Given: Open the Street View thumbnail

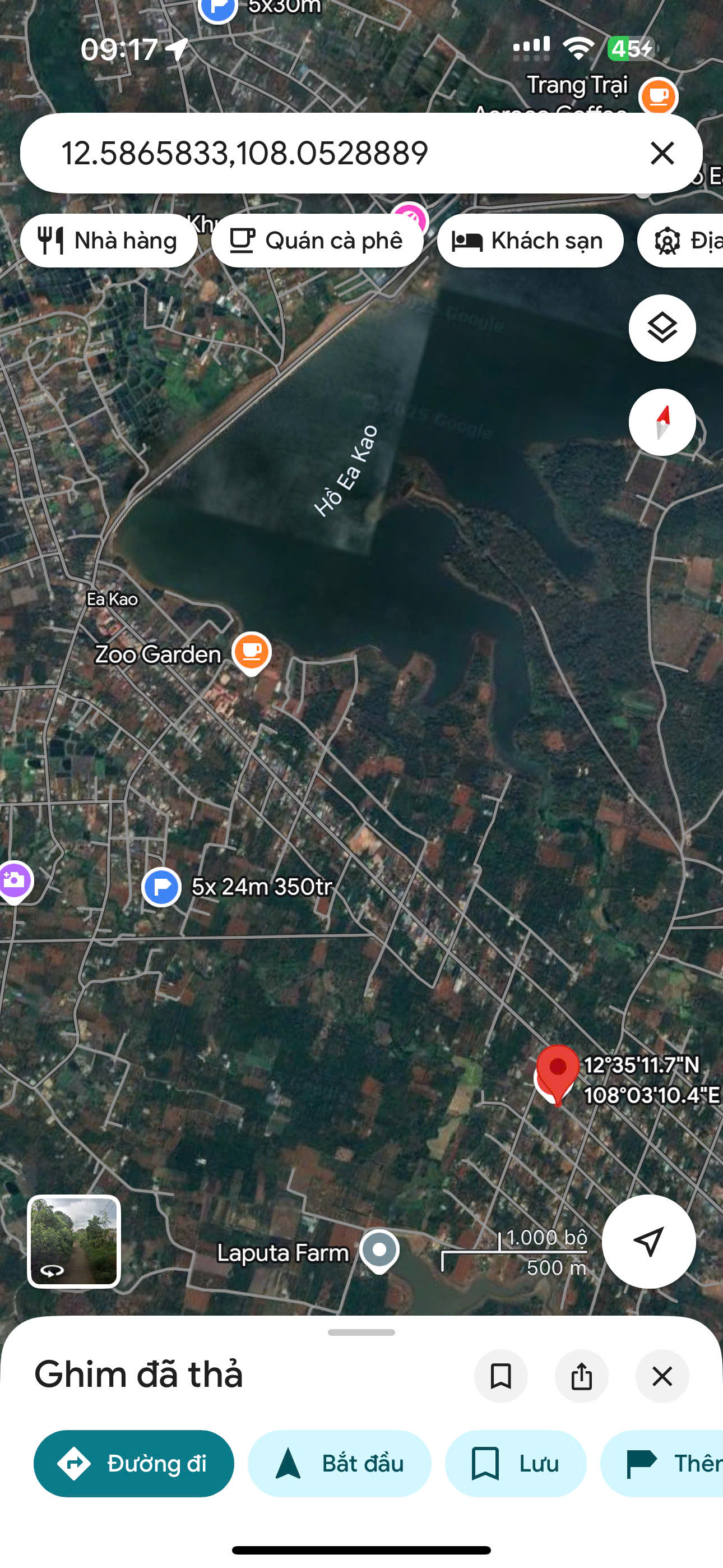Looking at the screenshot, I should click(74, 1241).
